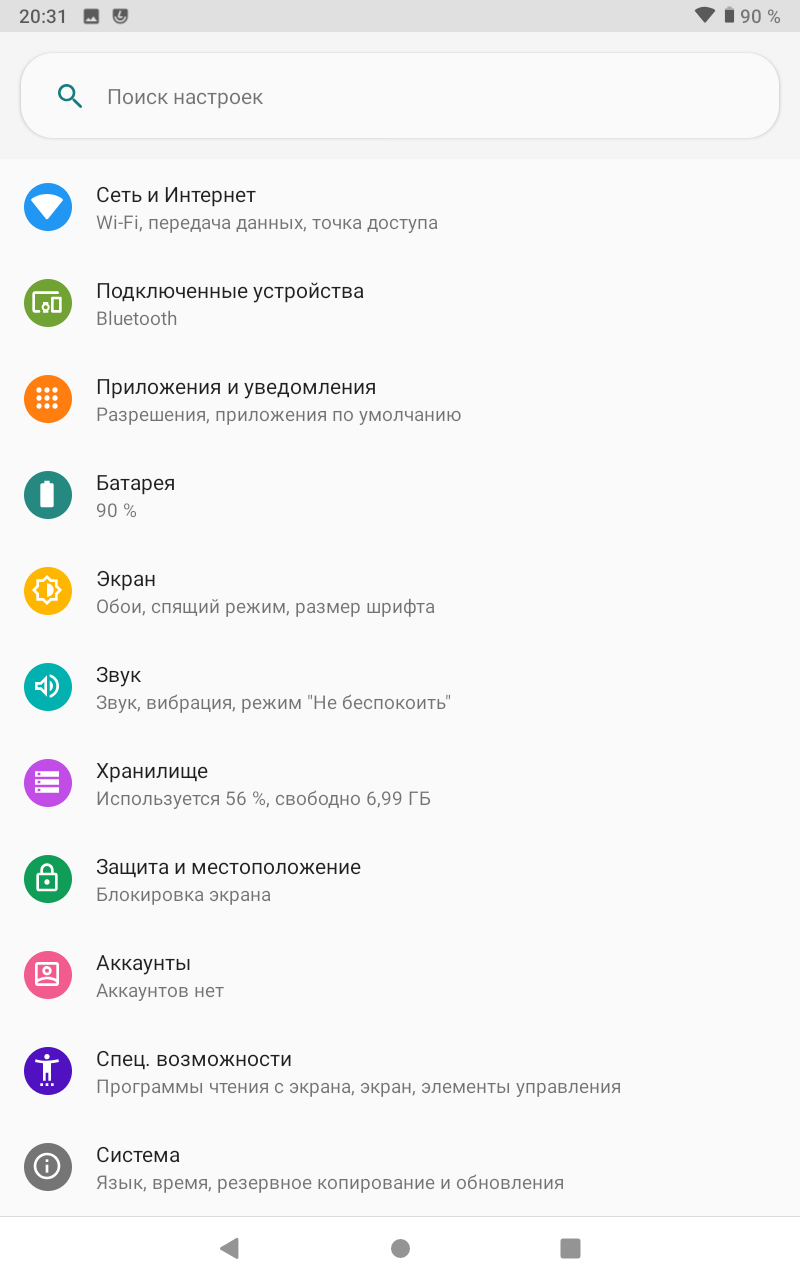Open Аккаунты settings
800x1280 pixels.
tap(143, 975)
